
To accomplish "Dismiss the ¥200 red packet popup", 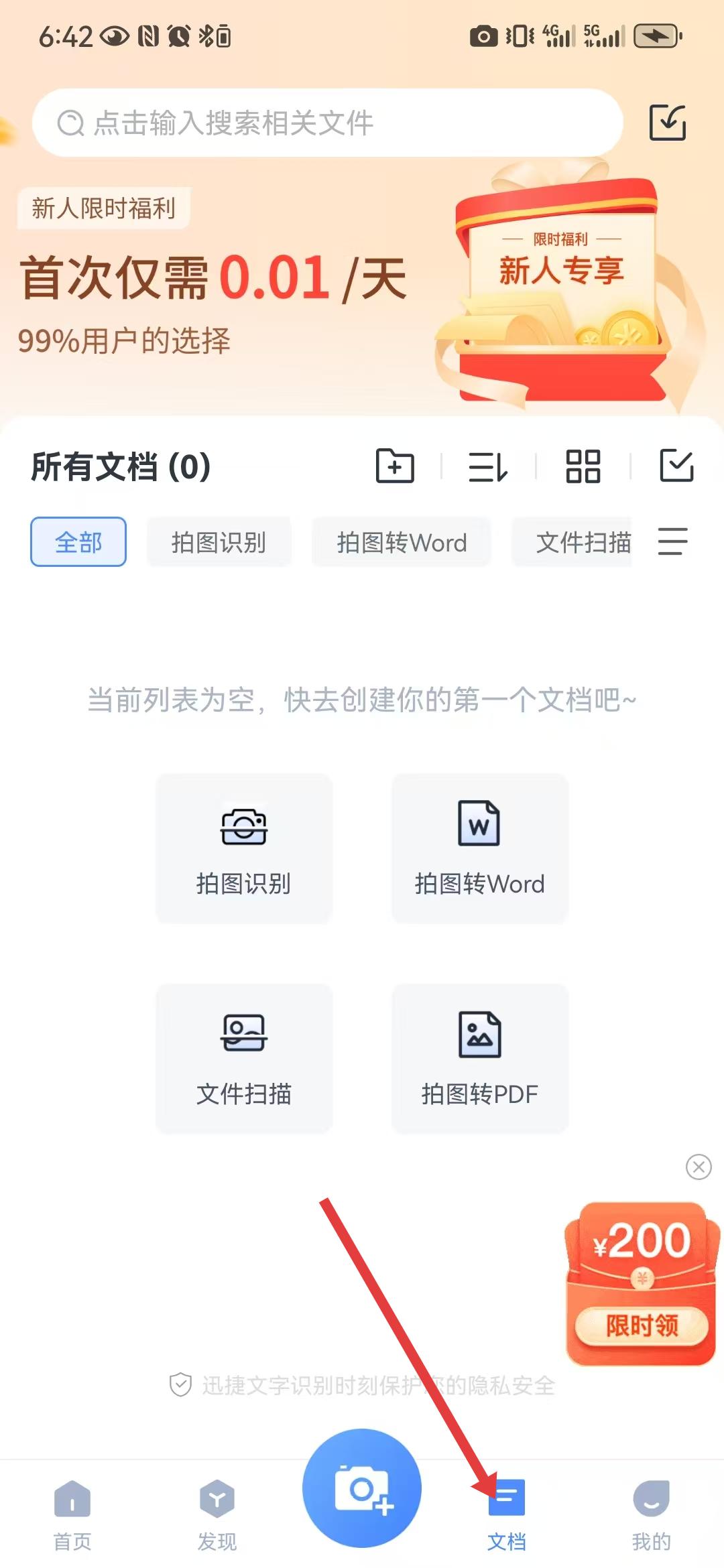I will click(699, 1167).
